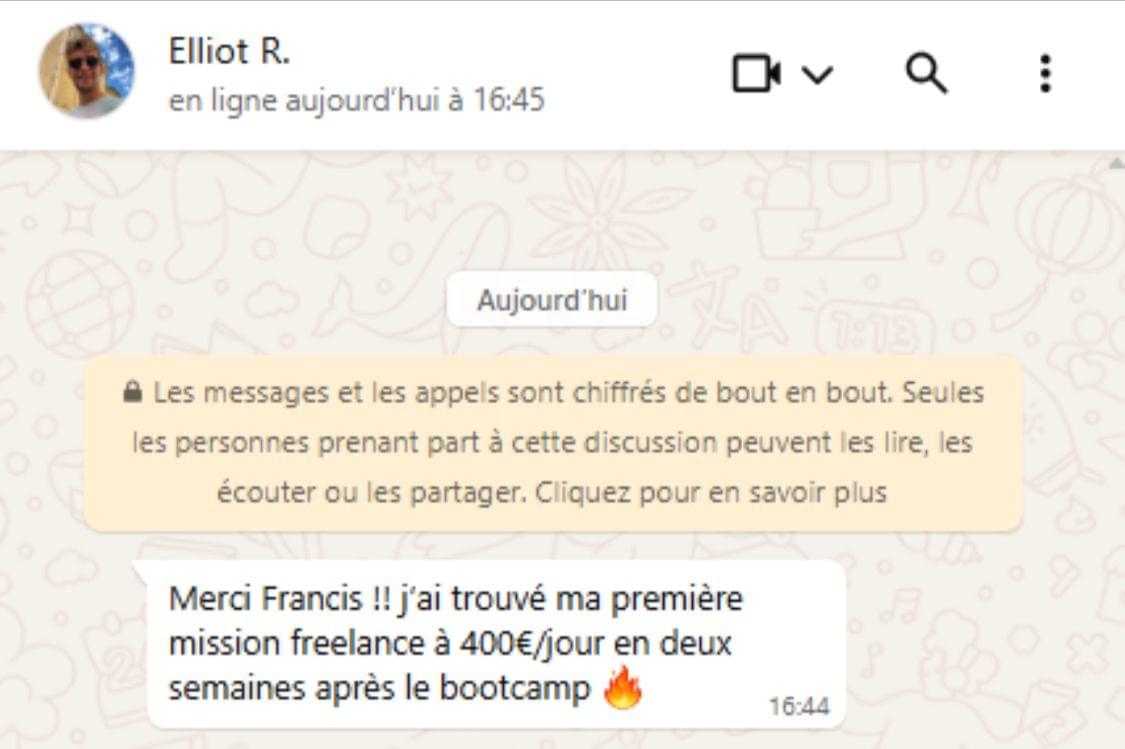Image resolution: width=1125 pixels, height=749 pixels.
Task: Open the end-to-end encryption notice
Action: click(553, 442)
